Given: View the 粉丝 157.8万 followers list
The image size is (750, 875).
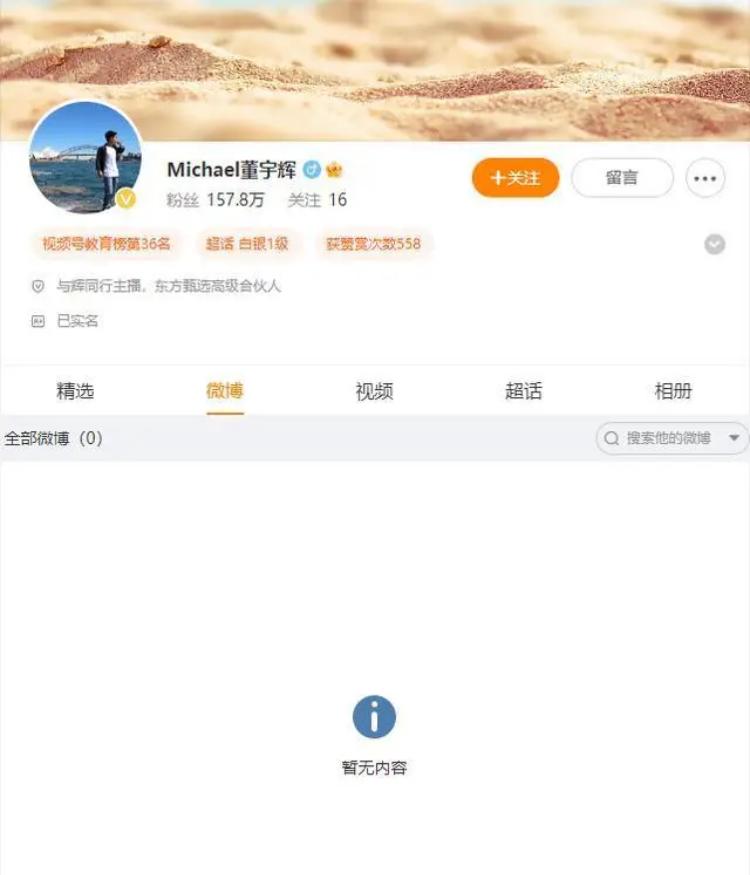Looking at the screenshot, I should click(215, 200).
